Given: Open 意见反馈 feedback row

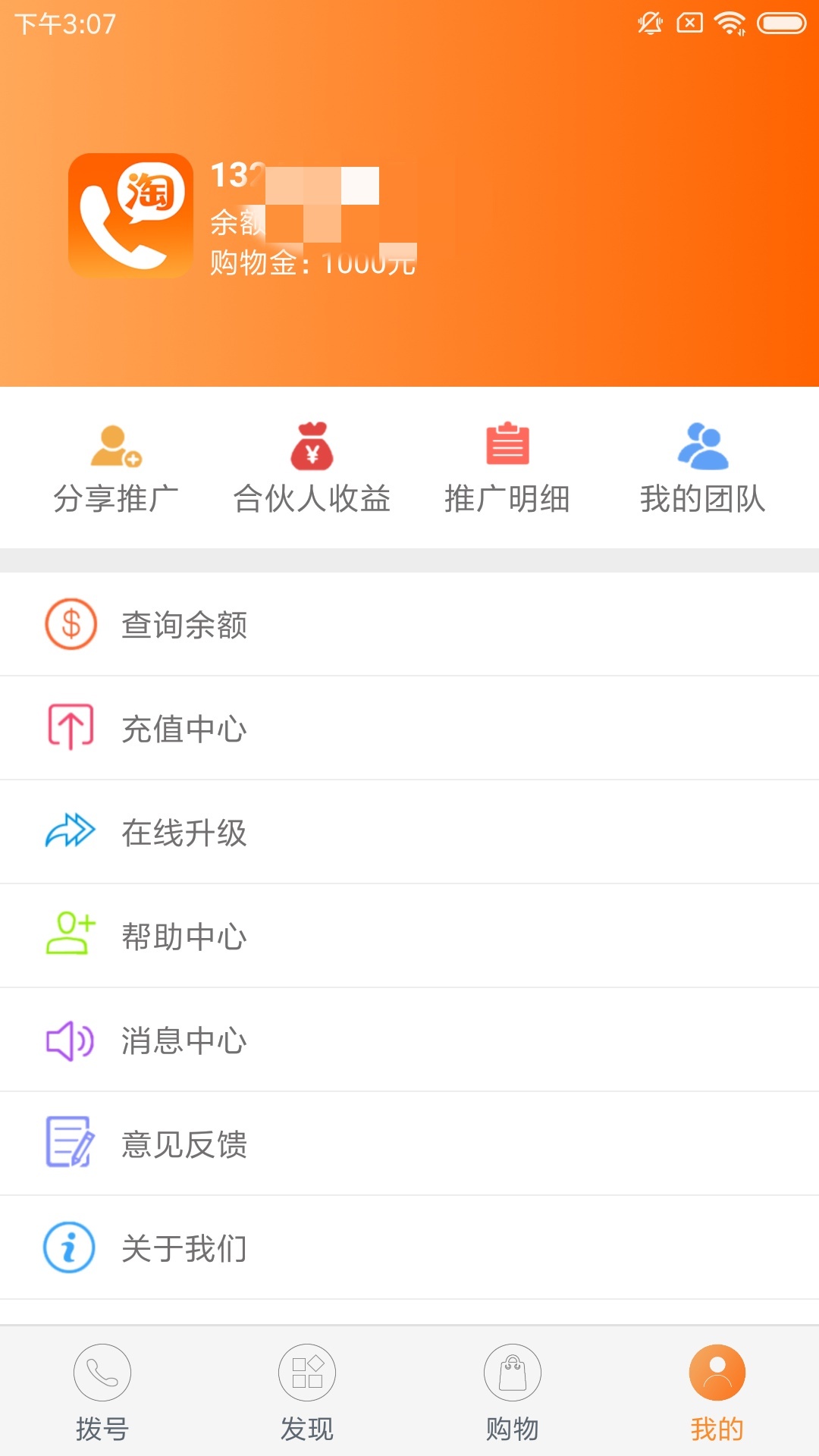Looking at the screenshot, I should [x=409, y=1144].
